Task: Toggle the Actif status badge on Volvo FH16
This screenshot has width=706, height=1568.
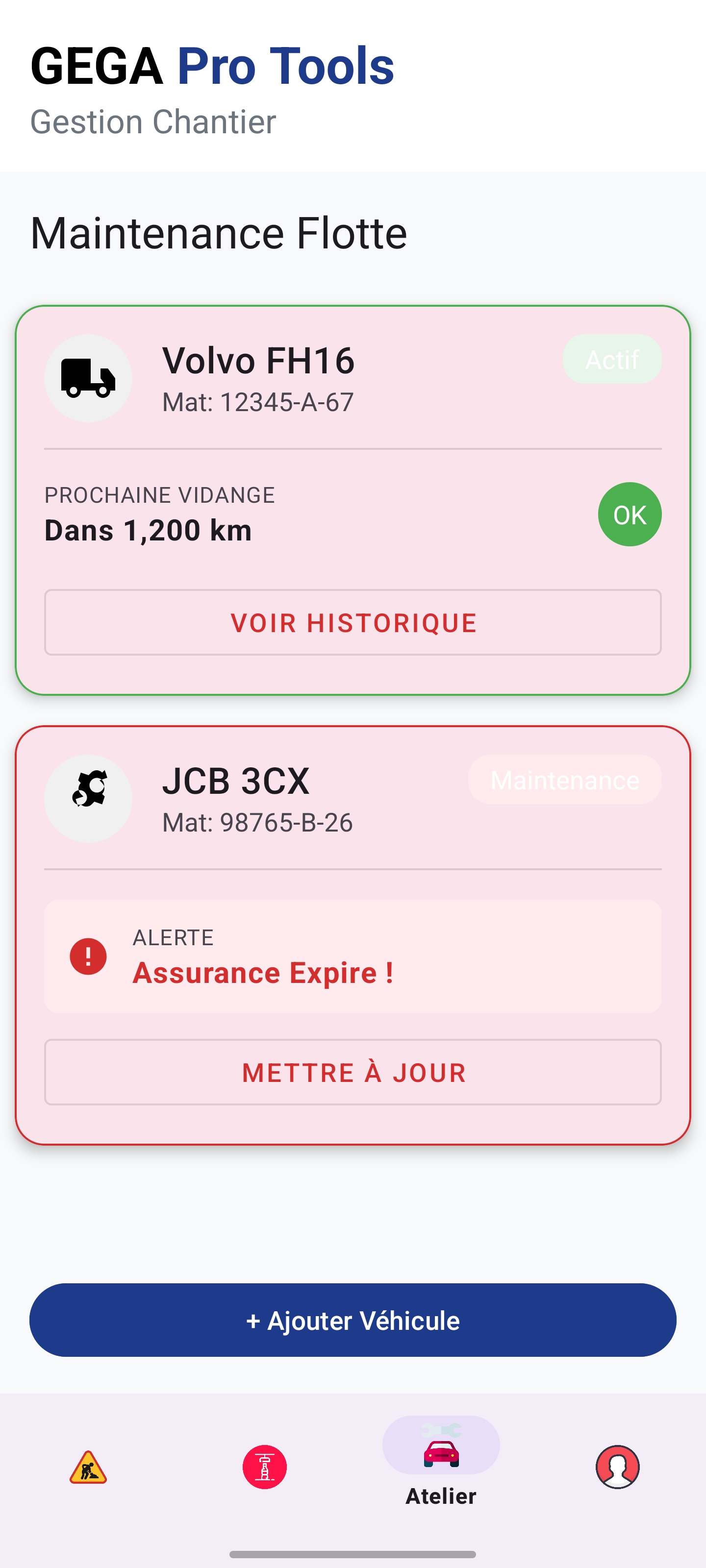Action: coord(612,359)
